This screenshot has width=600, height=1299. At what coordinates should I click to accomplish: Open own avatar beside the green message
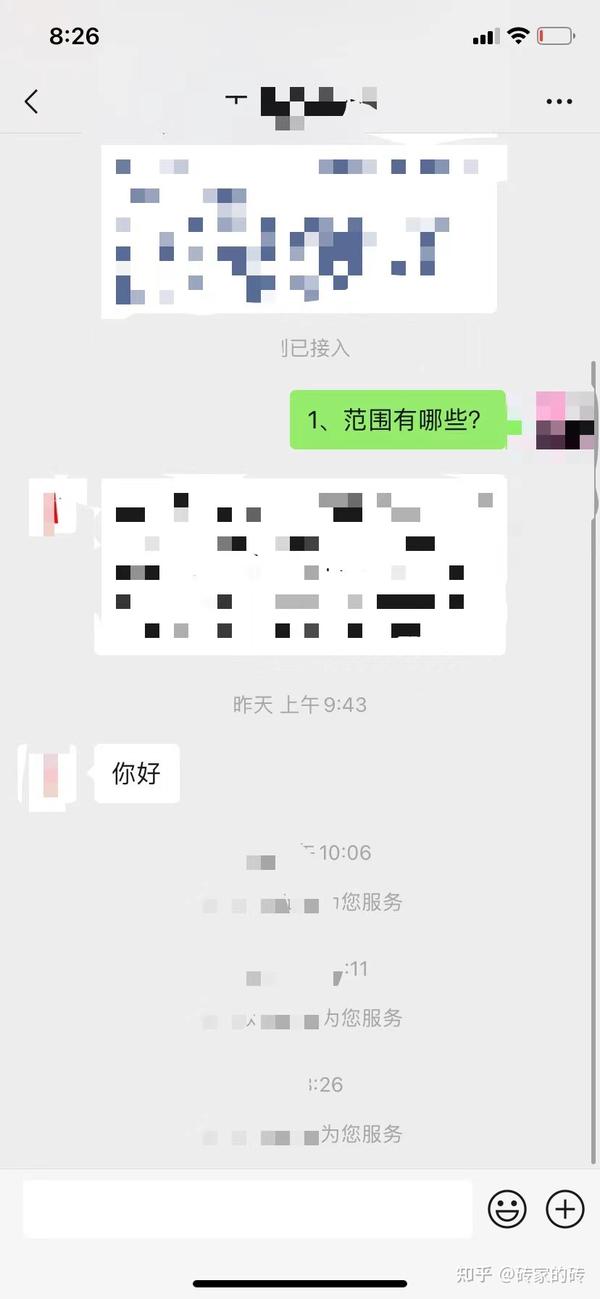point(565,420)
